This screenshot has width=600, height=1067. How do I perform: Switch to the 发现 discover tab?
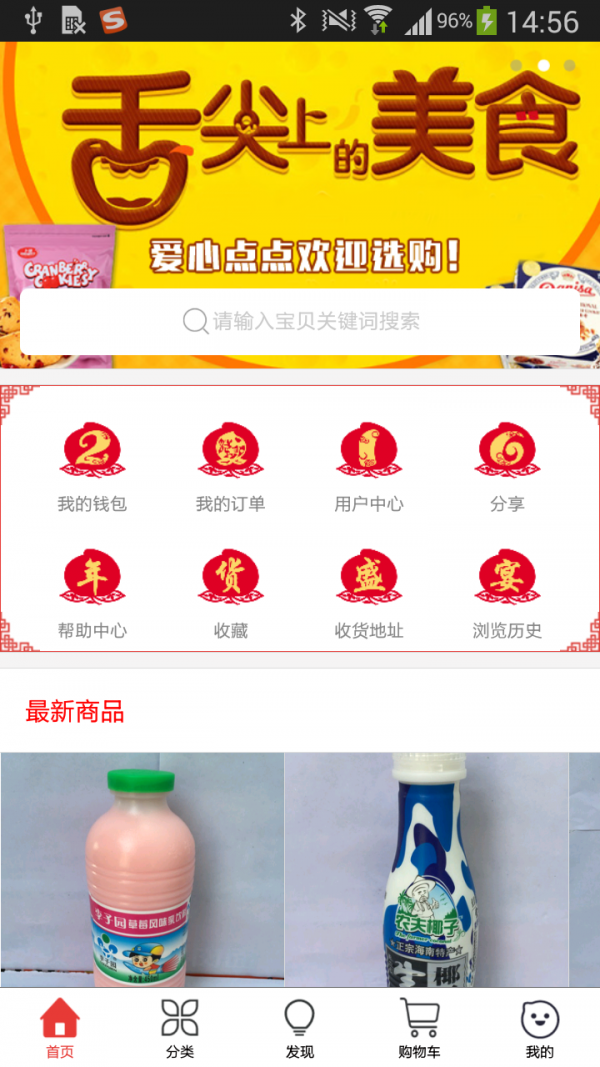(299, 1029)
